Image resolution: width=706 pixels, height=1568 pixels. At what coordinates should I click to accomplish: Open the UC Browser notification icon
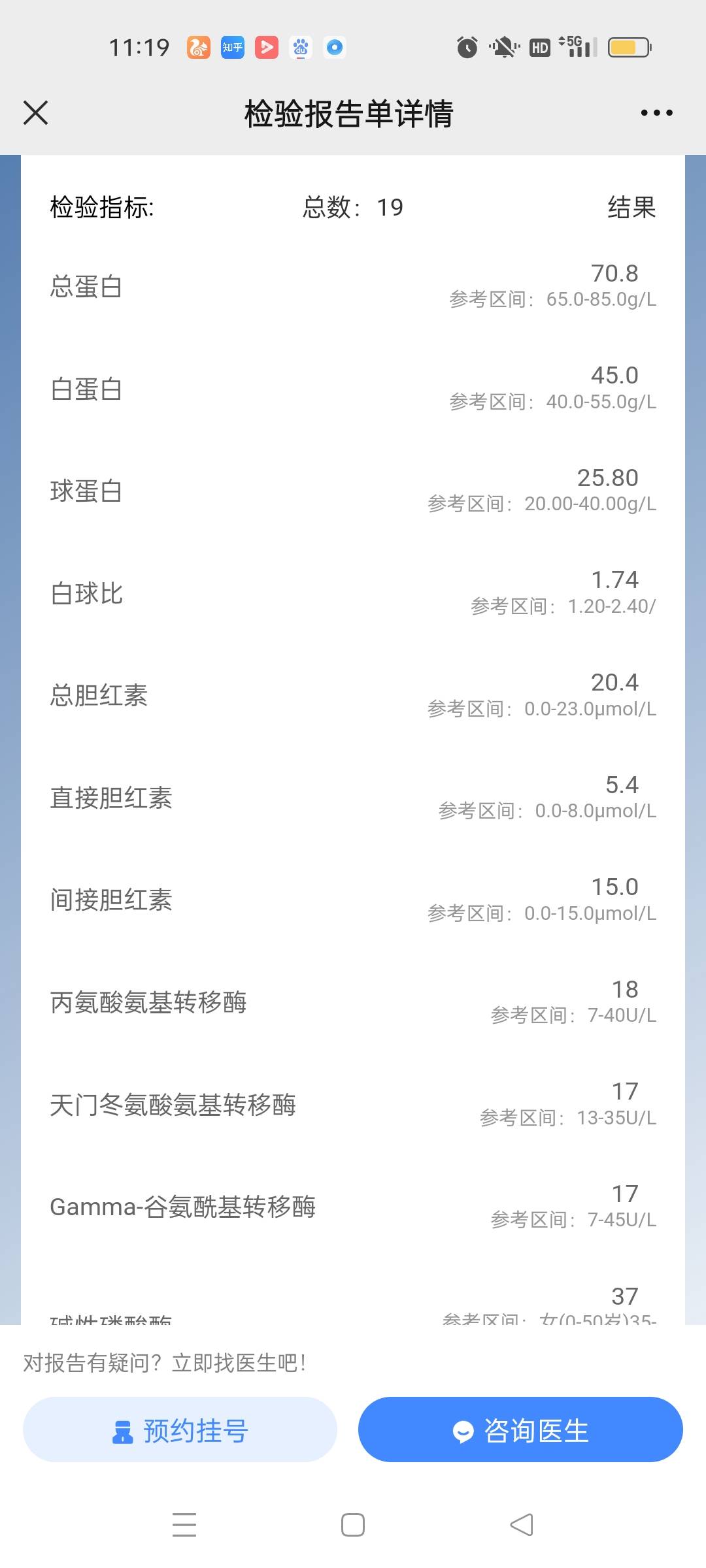click(197, 46)
